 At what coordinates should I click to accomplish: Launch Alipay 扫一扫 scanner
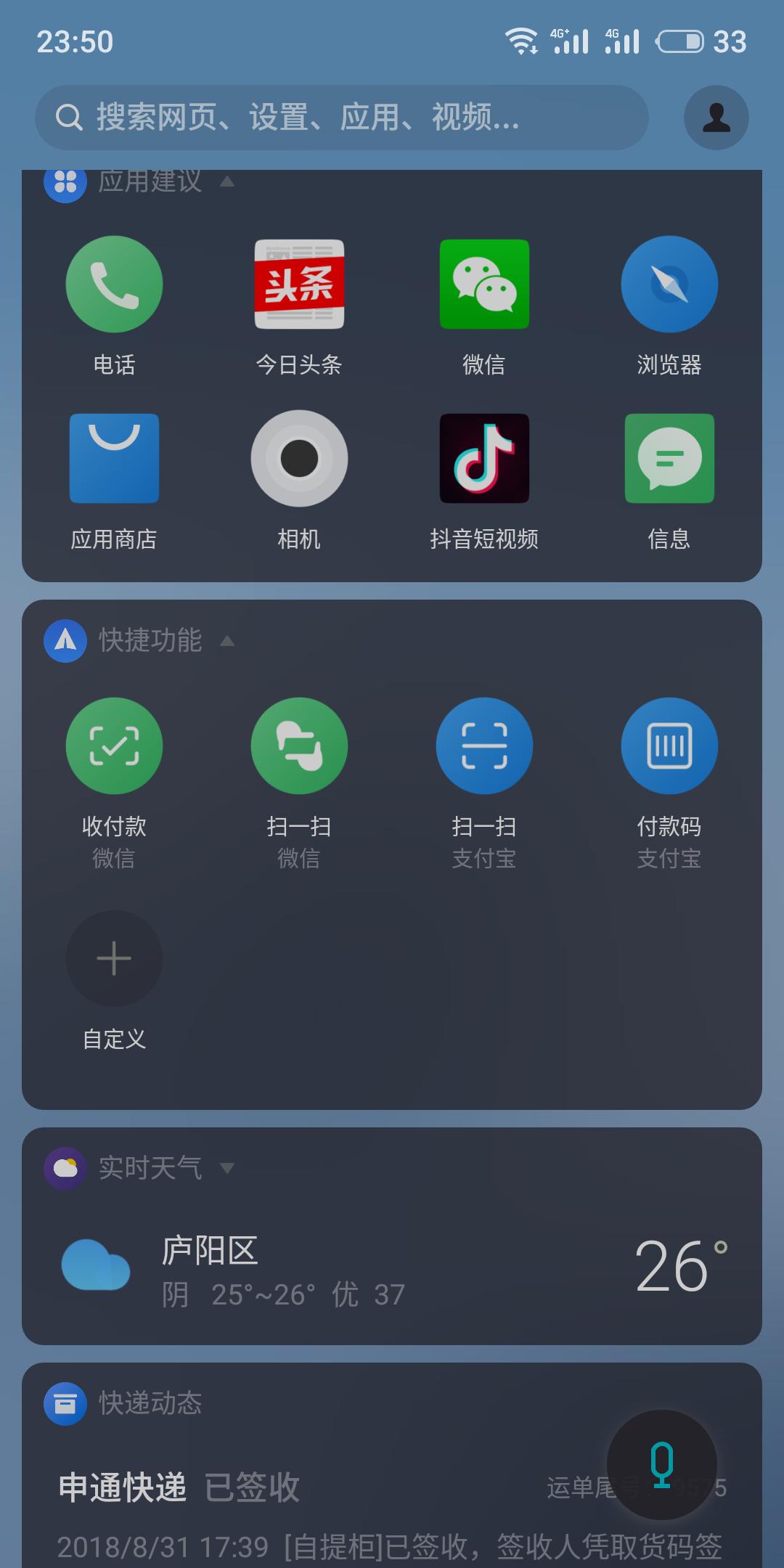click(484, 746)
